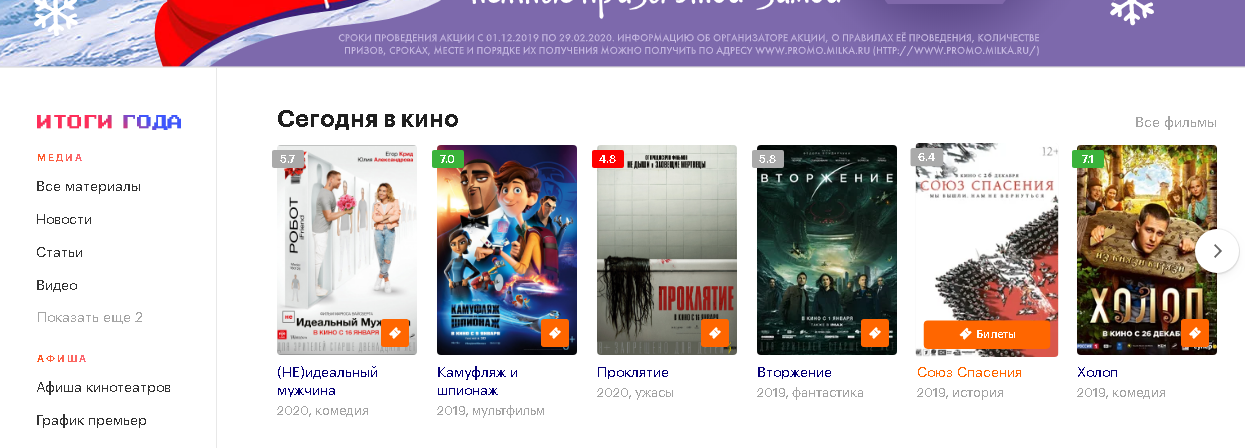
Task: Tap Билеты button on Союз Спасения
Action: (986, 334)
